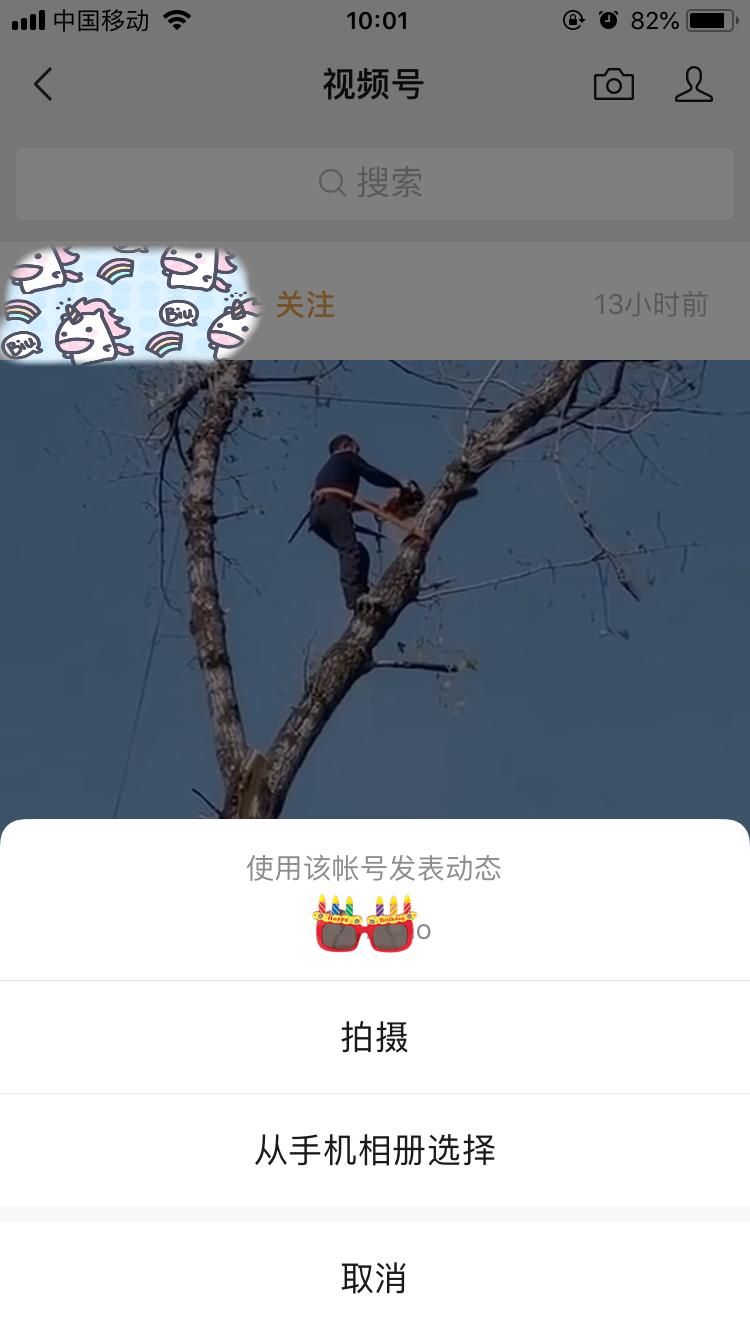
Task: Dismiss the sheet by tapping 取消
Action: (x=374, y=1277)
